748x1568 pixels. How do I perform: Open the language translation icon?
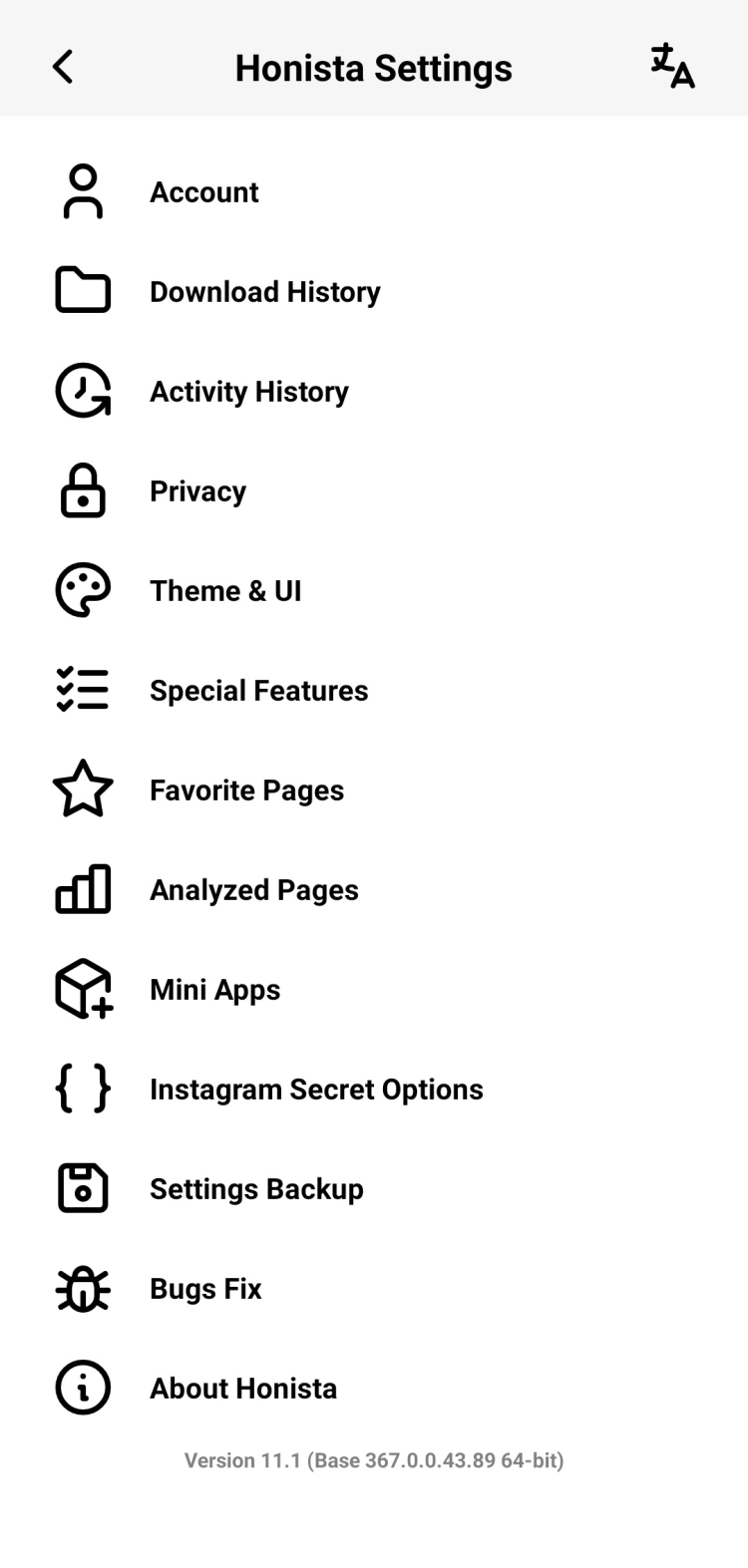[x=672, y=67]
